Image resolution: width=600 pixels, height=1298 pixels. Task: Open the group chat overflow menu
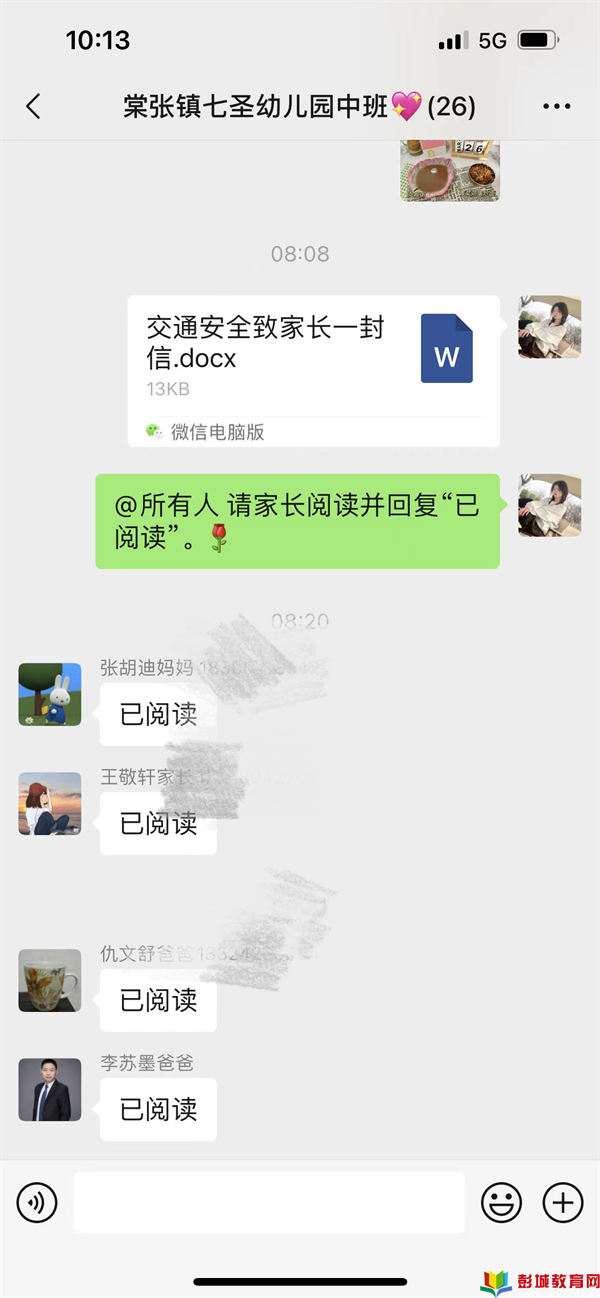point(556,106)
